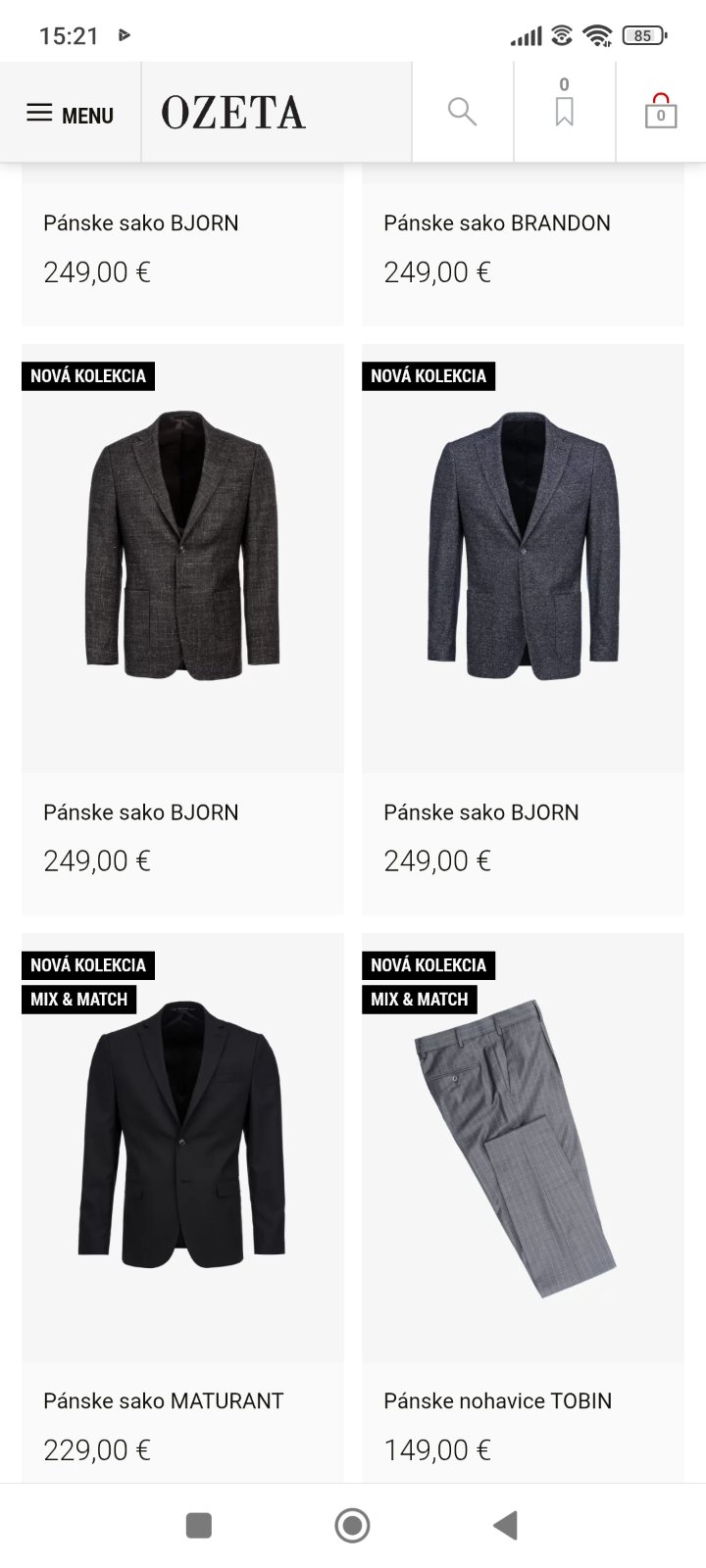View the Pánske sako MATURANT jacket
706x1568 pixels.
point(182,1147)
